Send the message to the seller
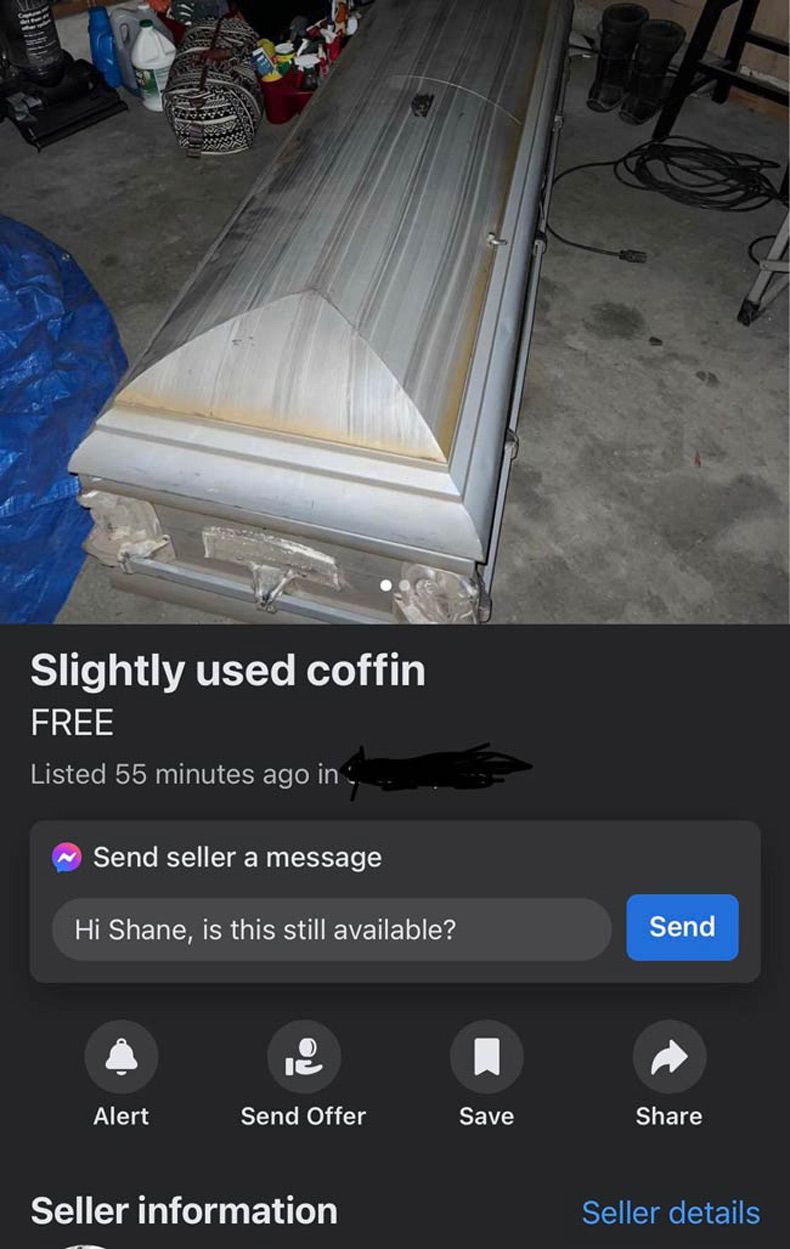Screen dimensions: 790x1249 [682, 927]
